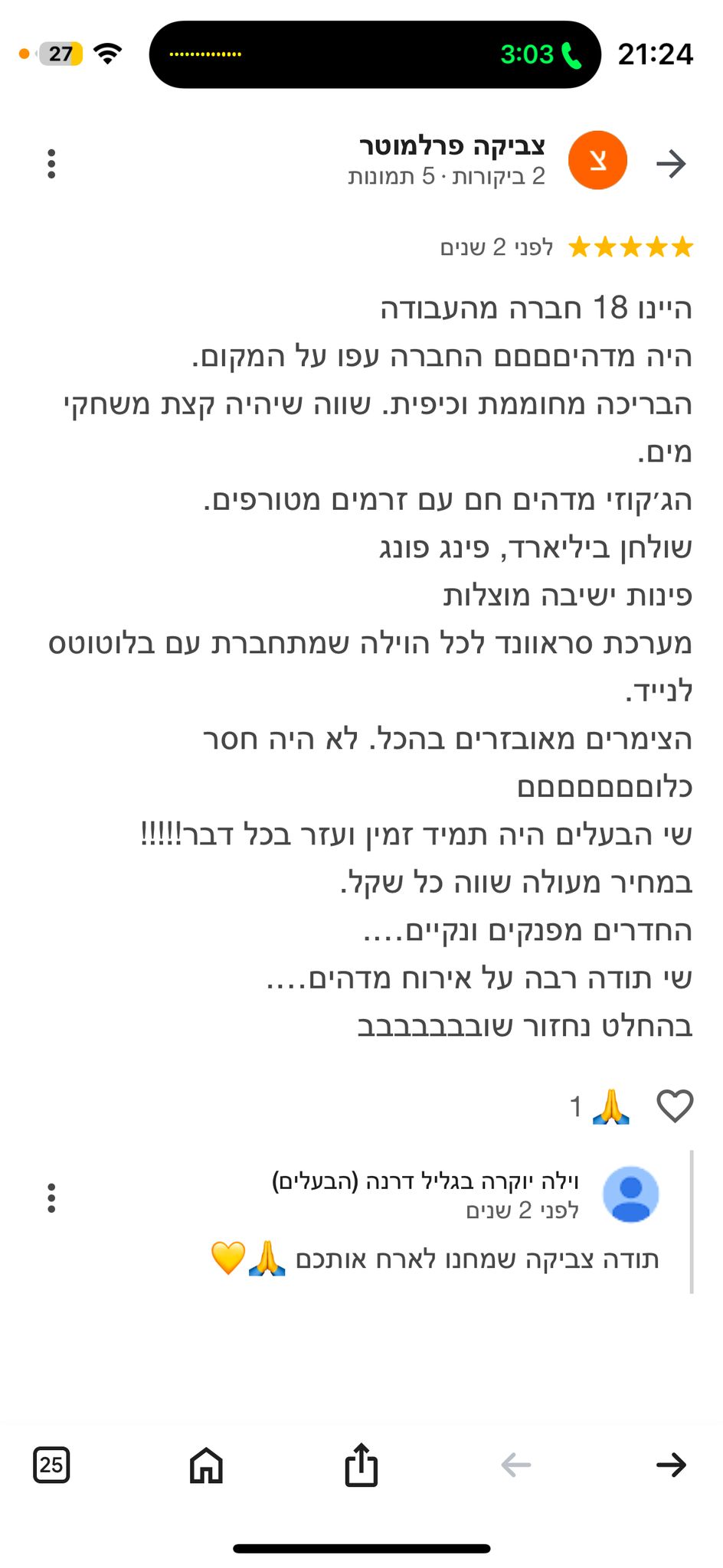Screen dimensions: 723x1568
Task: Go back using the top-right arrow
Action: point(671,163)
